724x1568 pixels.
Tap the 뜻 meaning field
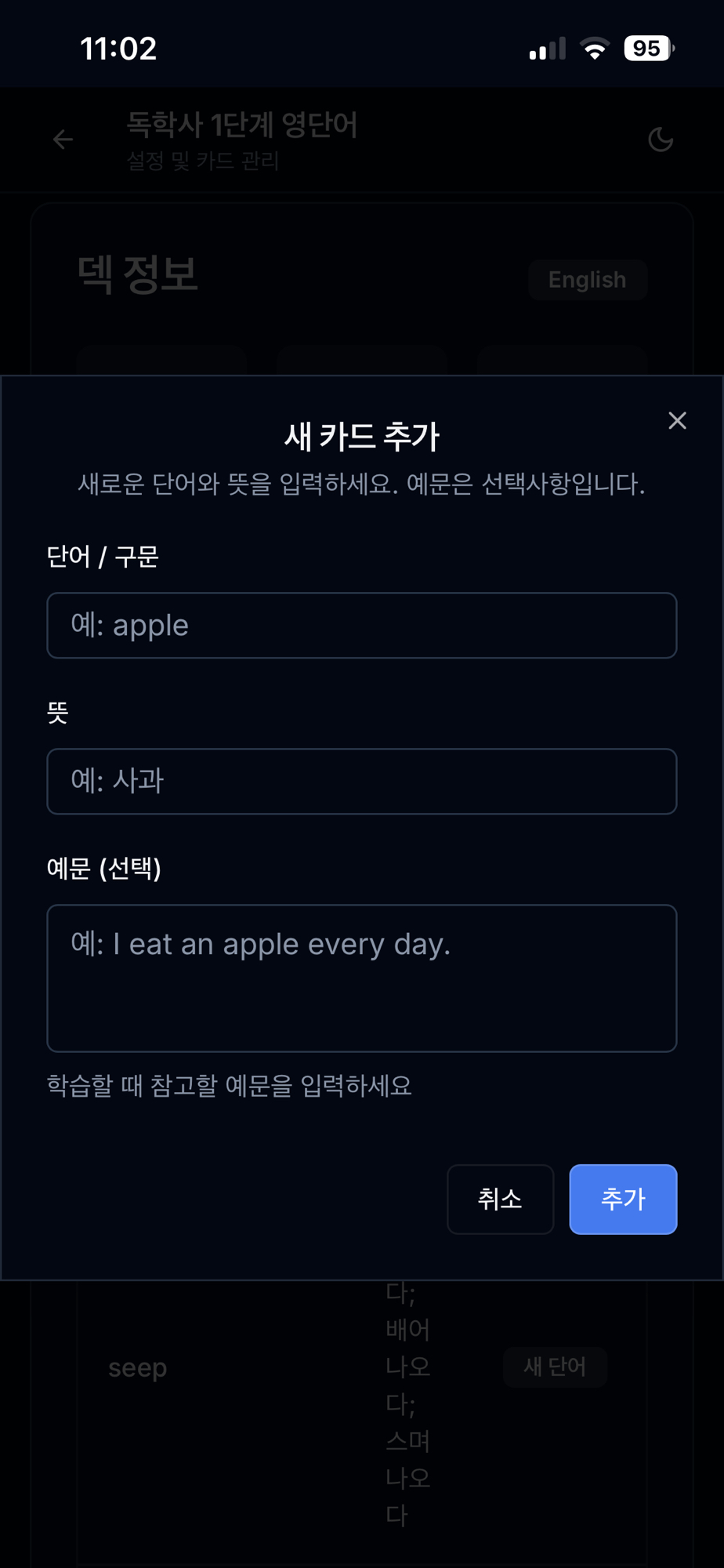point(362,782)
